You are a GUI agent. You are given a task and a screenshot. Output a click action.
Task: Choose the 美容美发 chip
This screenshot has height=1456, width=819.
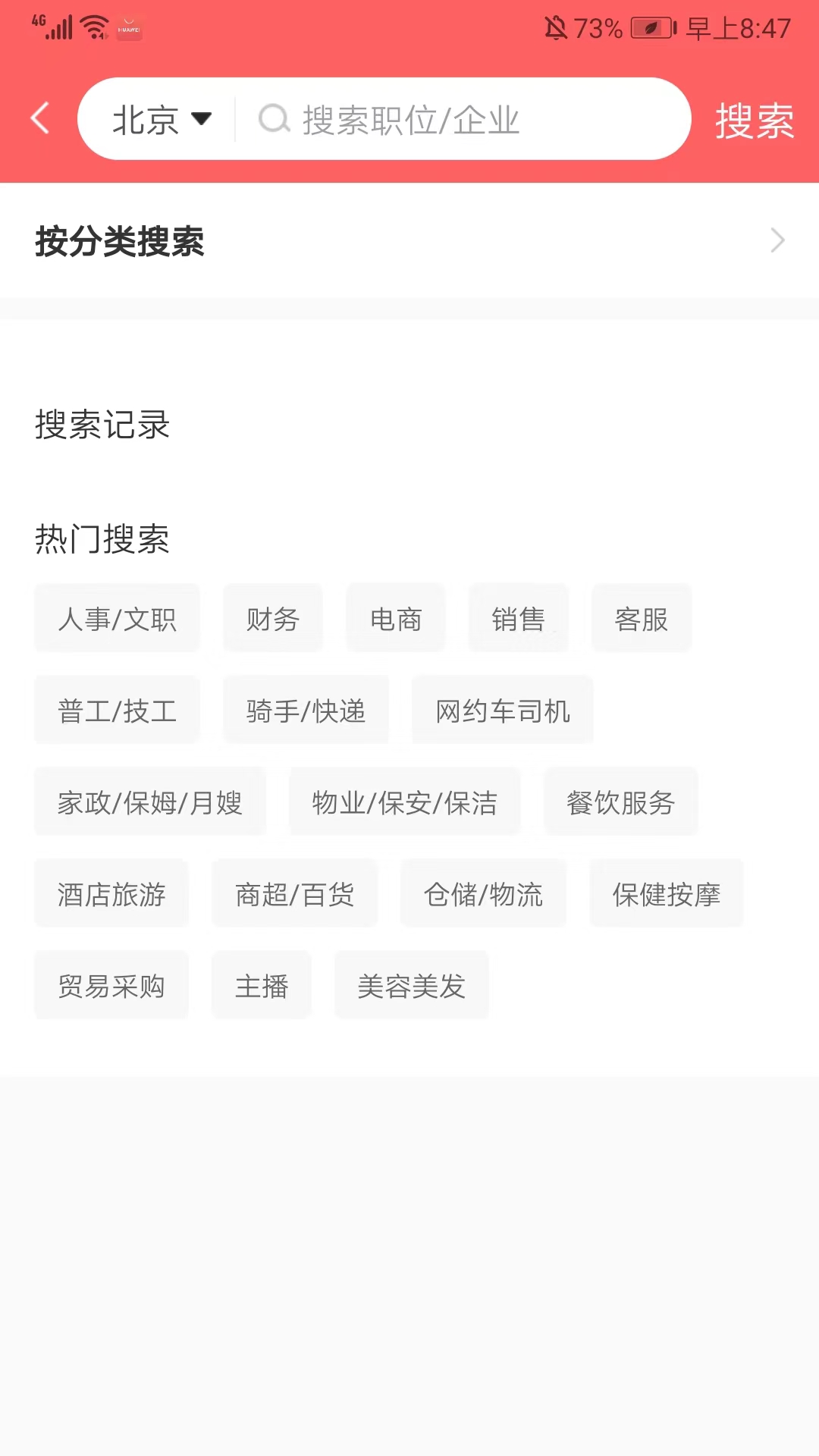pyautogui.click(x=412, y=986)
